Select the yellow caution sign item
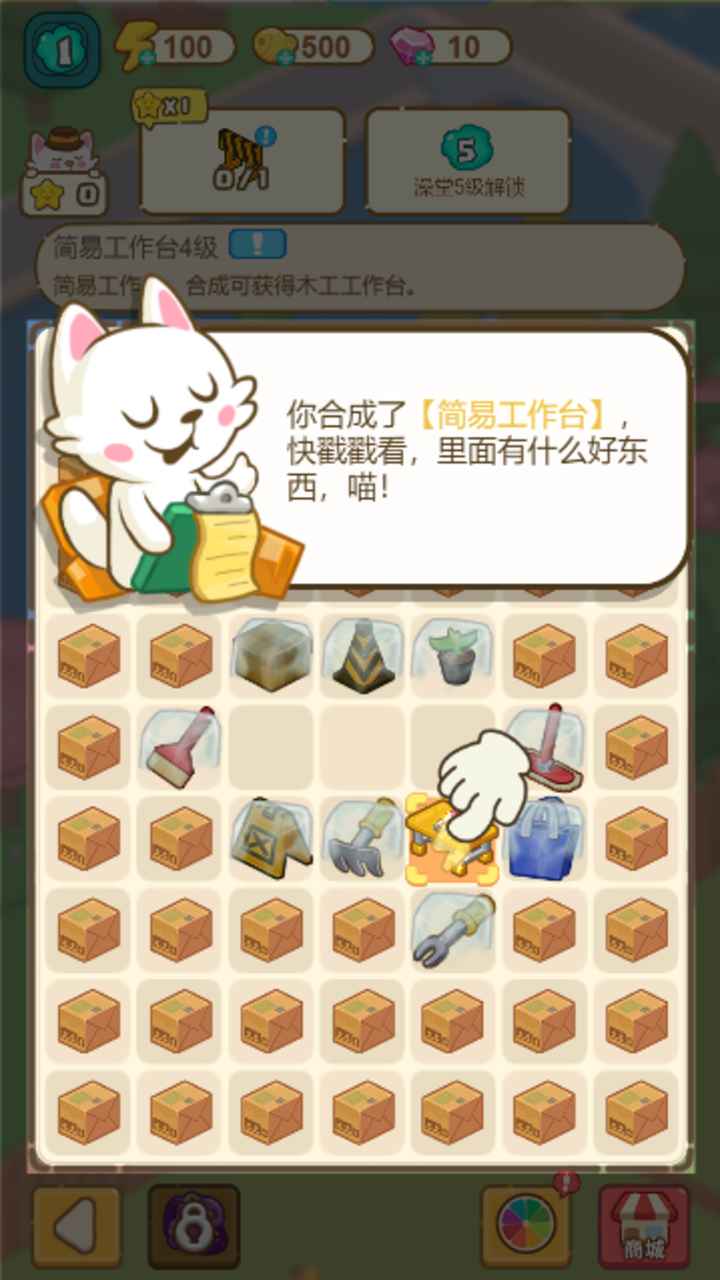Viewport: 720px width, 1280px height. 268,838
